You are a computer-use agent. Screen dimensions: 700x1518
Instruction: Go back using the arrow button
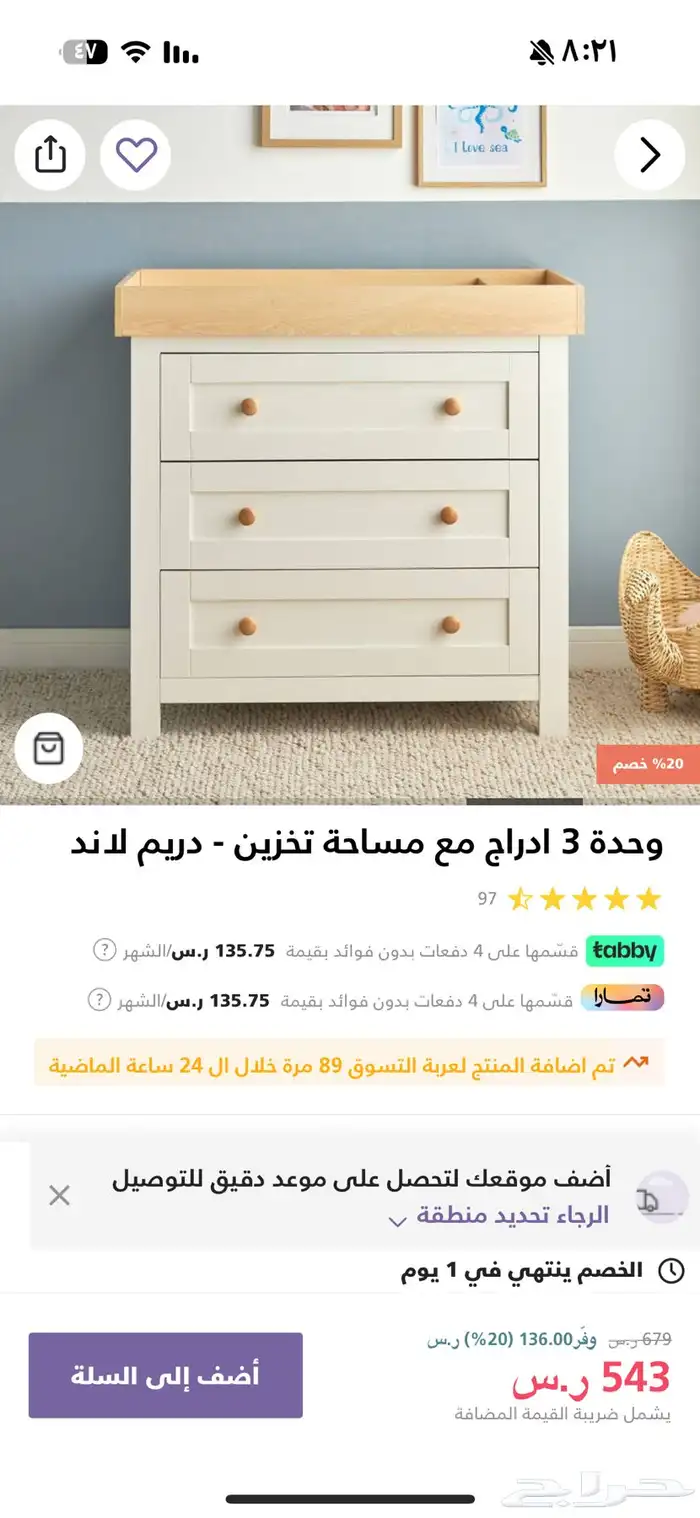(650, 155)
